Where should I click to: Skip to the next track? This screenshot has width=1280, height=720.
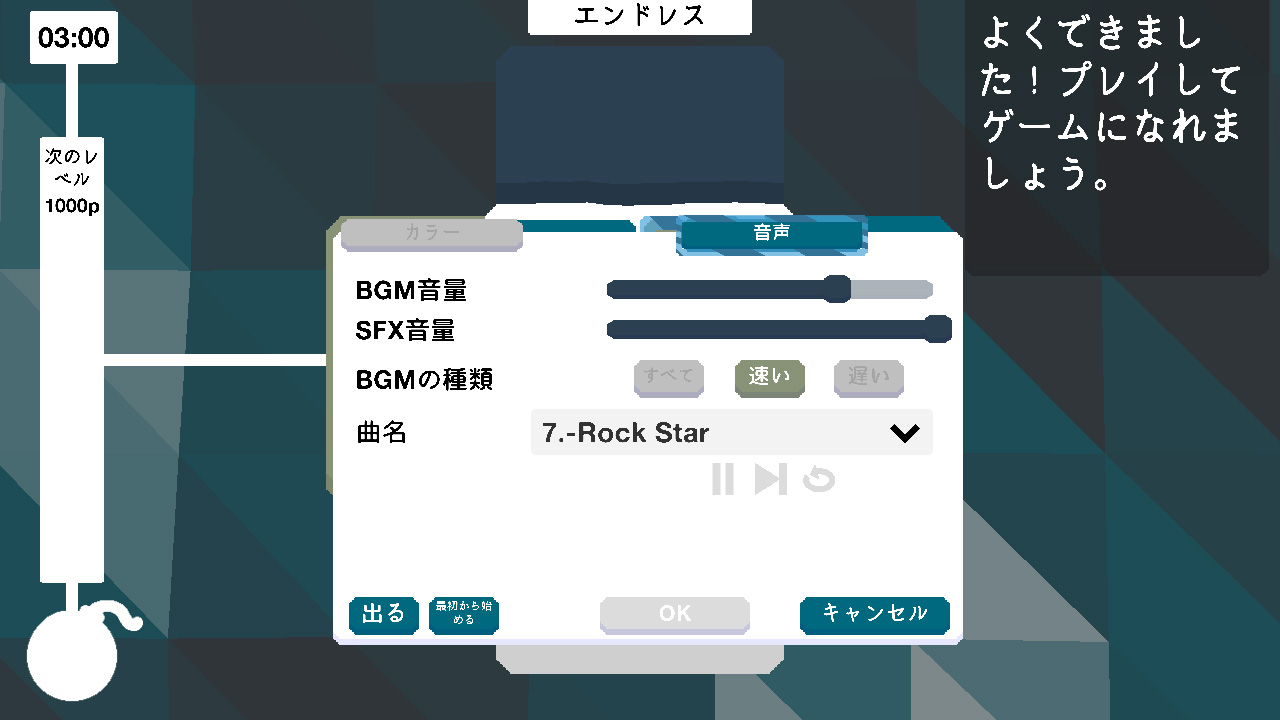pos(770,480)
